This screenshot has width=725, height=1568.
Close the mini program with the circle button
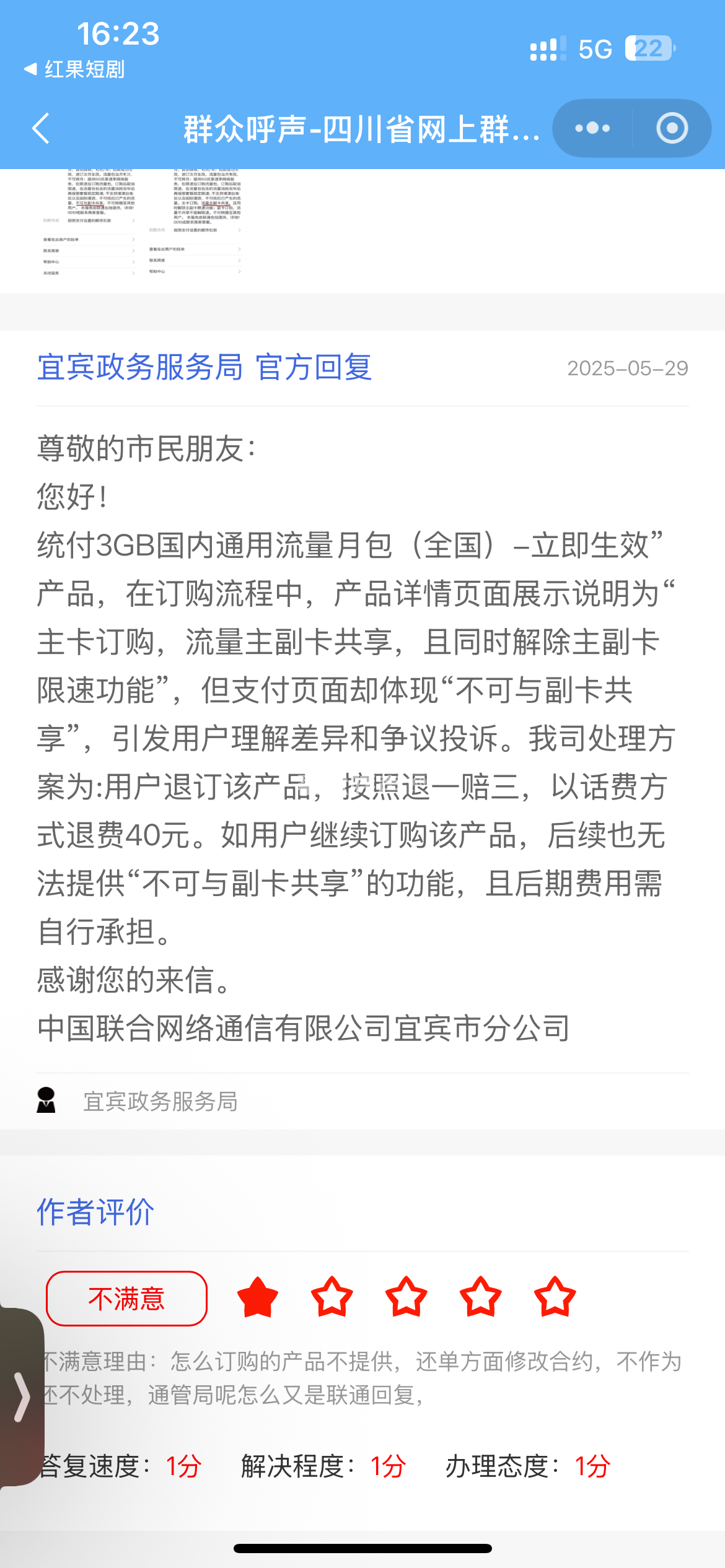(672, 129)
